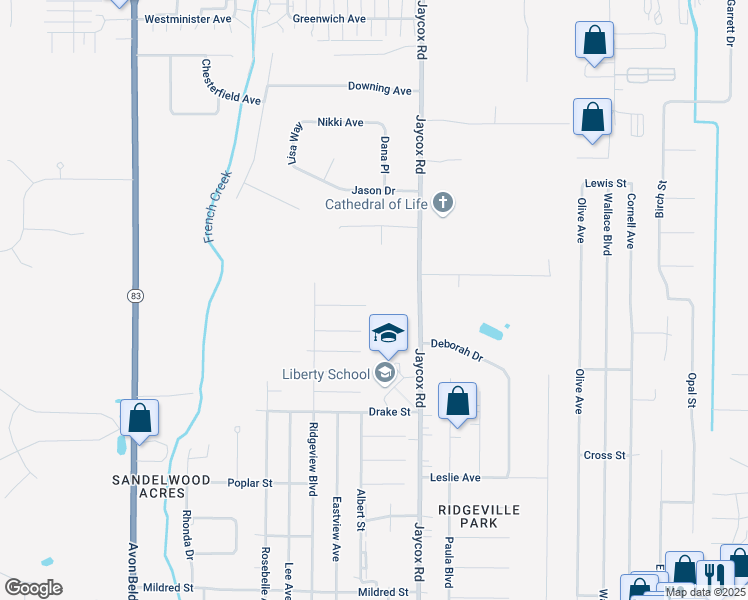The width and height of the screenshot is (748, 600).
Task: Open the graduation cap marker above Liberty School
Action: click(x=388, y=334)
